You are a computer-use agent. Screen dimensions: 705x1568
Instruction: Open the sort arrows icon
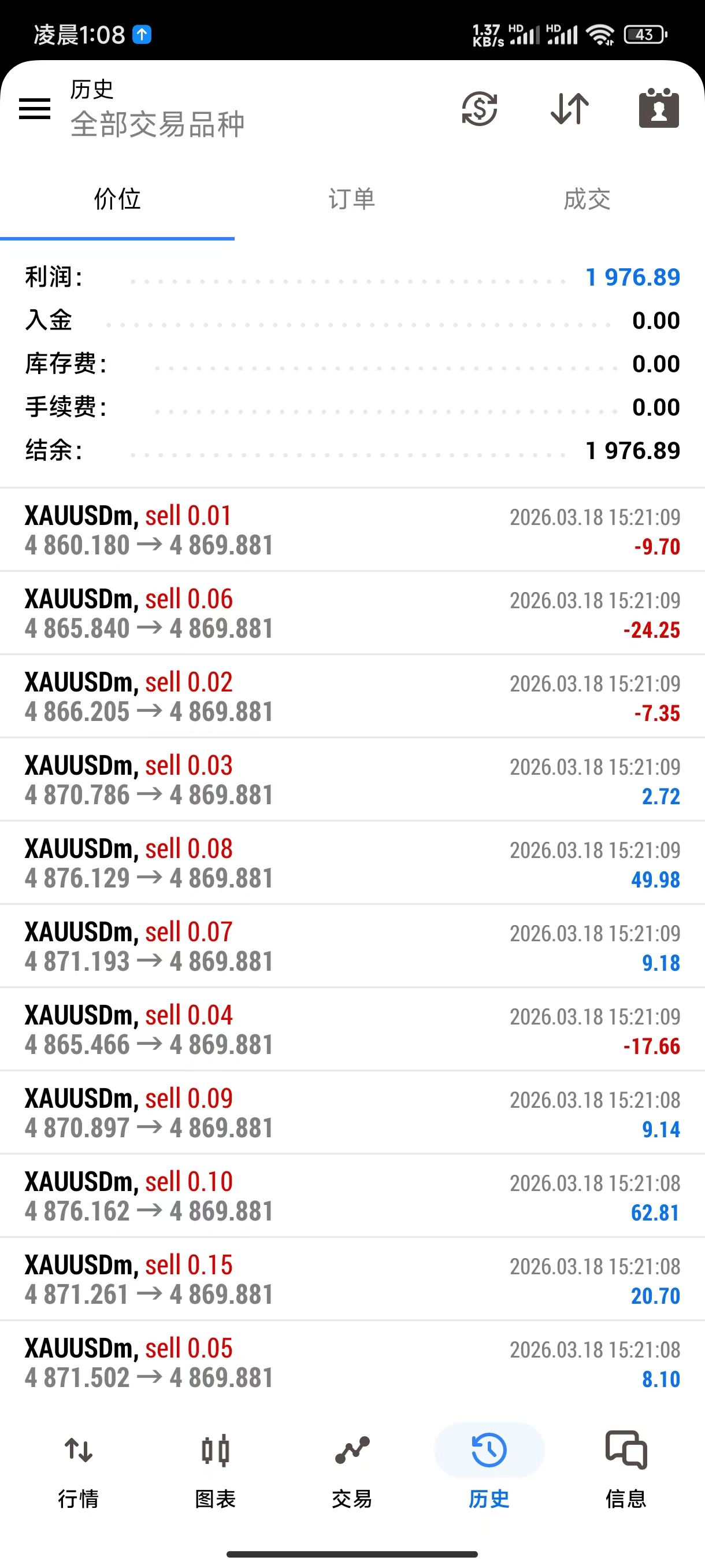click(569, 109)
